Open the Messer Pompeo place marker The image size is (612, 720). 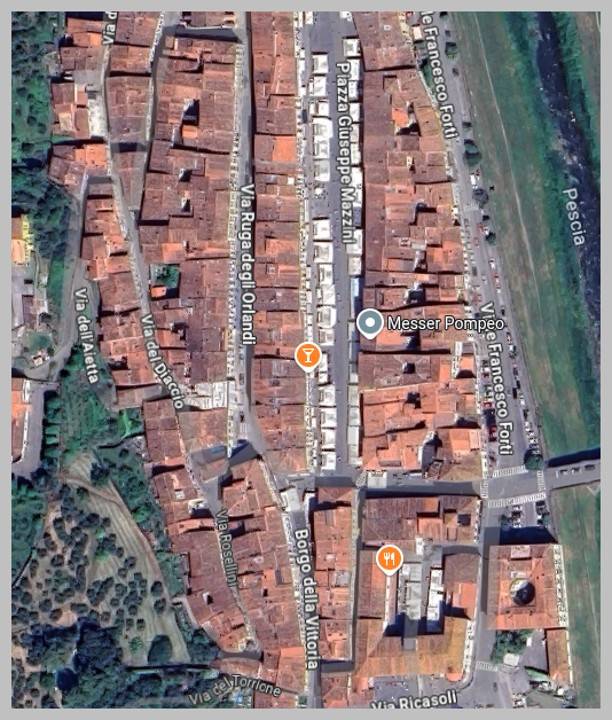(x=370, y=323)
